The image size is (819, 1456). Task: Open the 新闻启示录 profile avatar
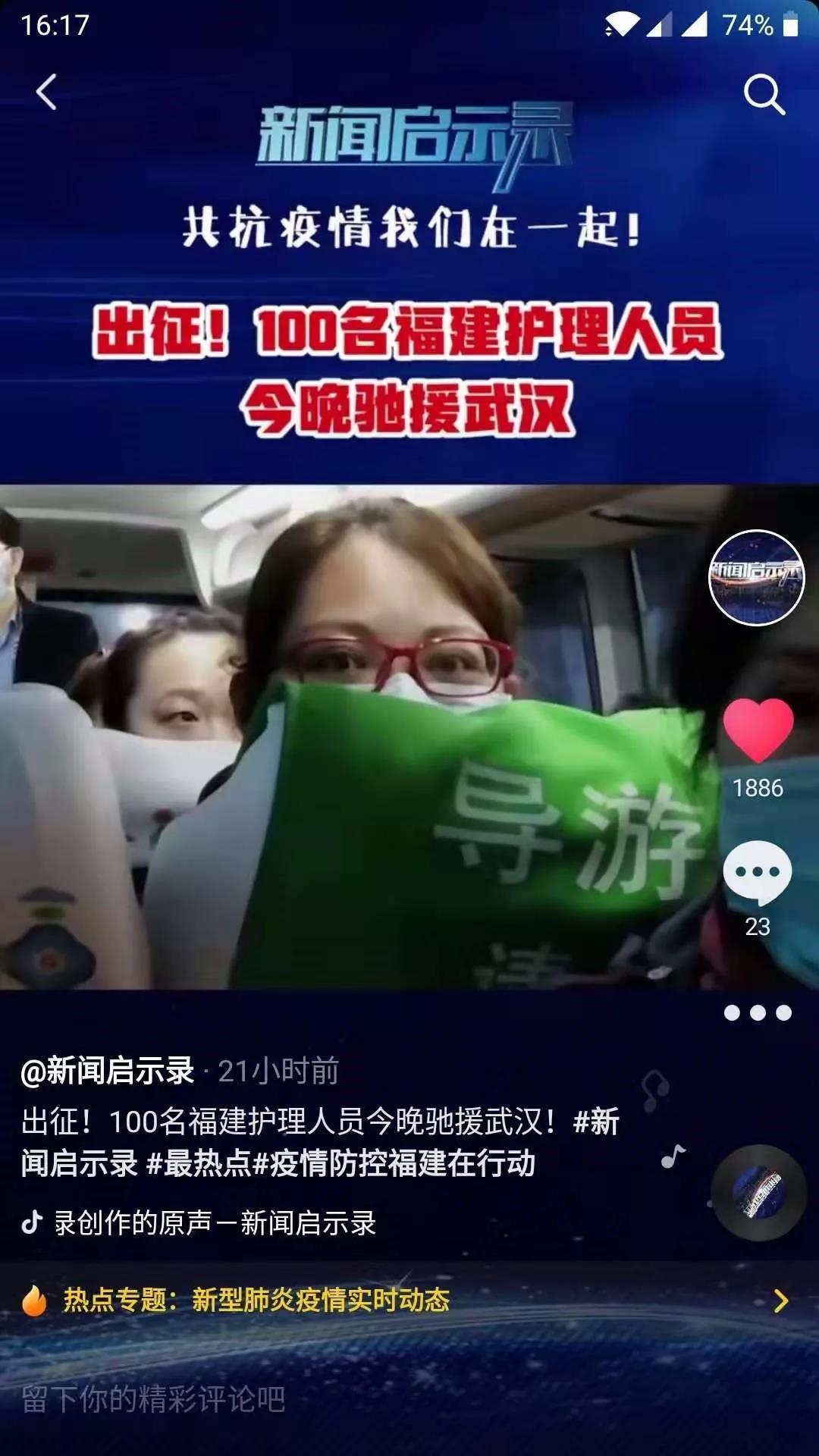pyautogui.click(x=756, y=579)
